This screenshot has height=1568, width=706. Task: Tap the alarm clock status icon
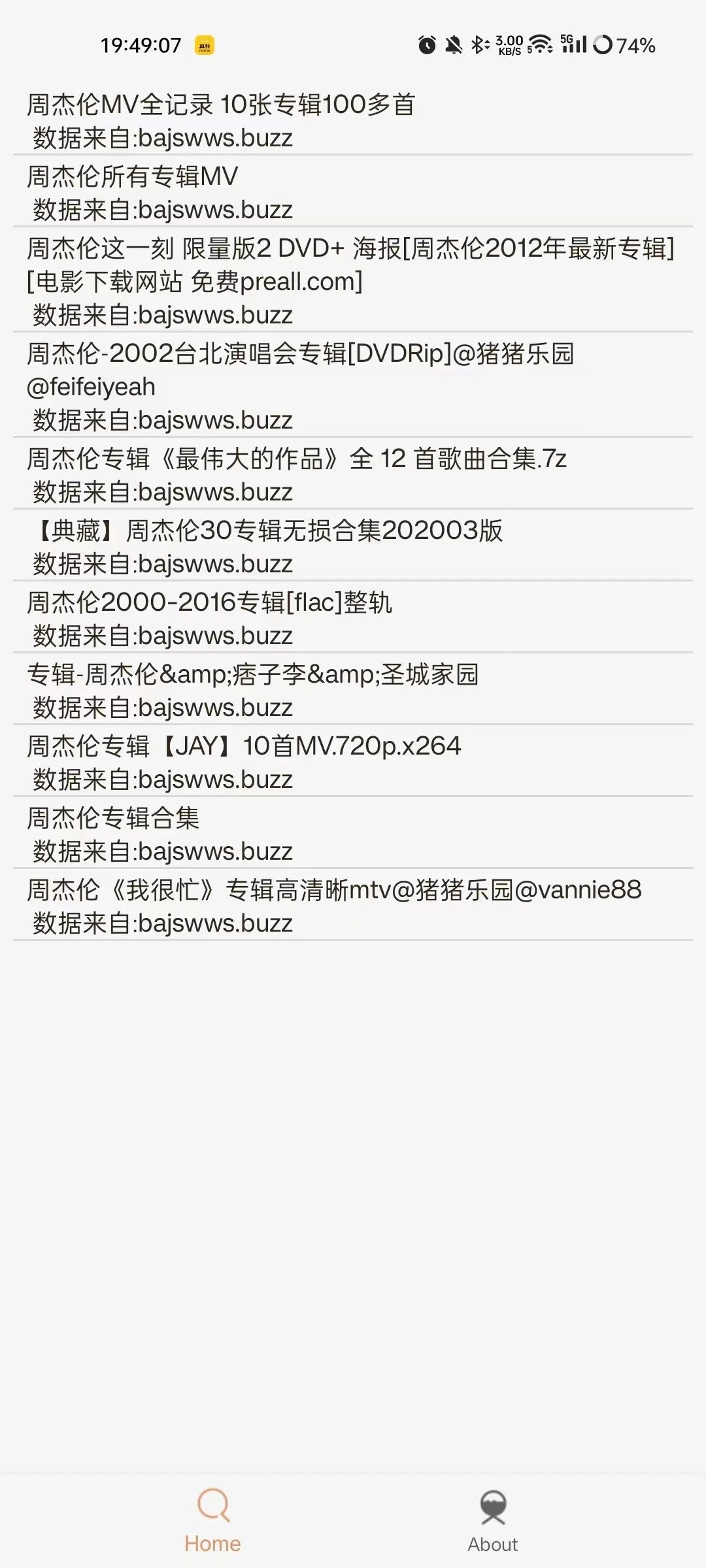(x=426, y=44)
